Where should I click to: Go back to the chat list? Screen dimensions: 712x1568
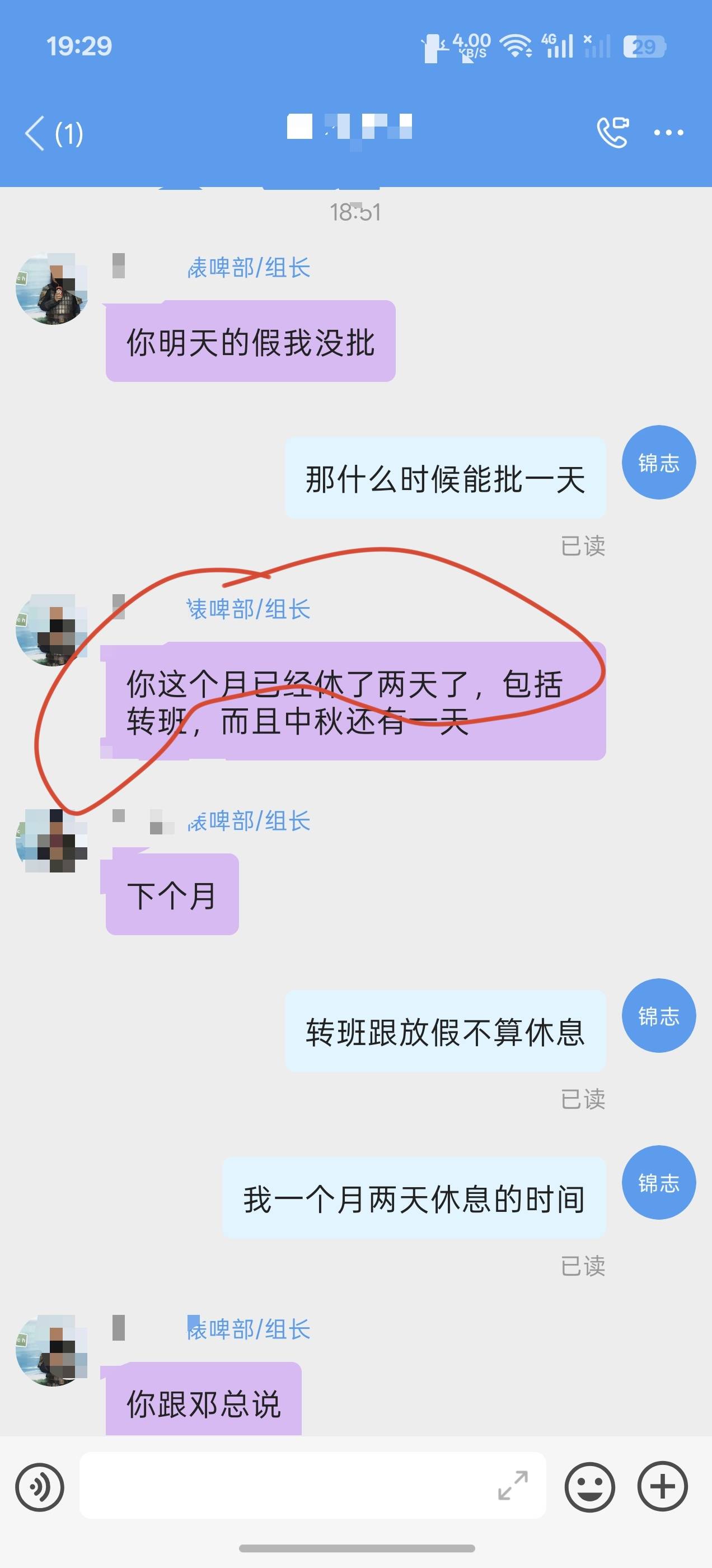pyautogui.click(x=53, y=133)
